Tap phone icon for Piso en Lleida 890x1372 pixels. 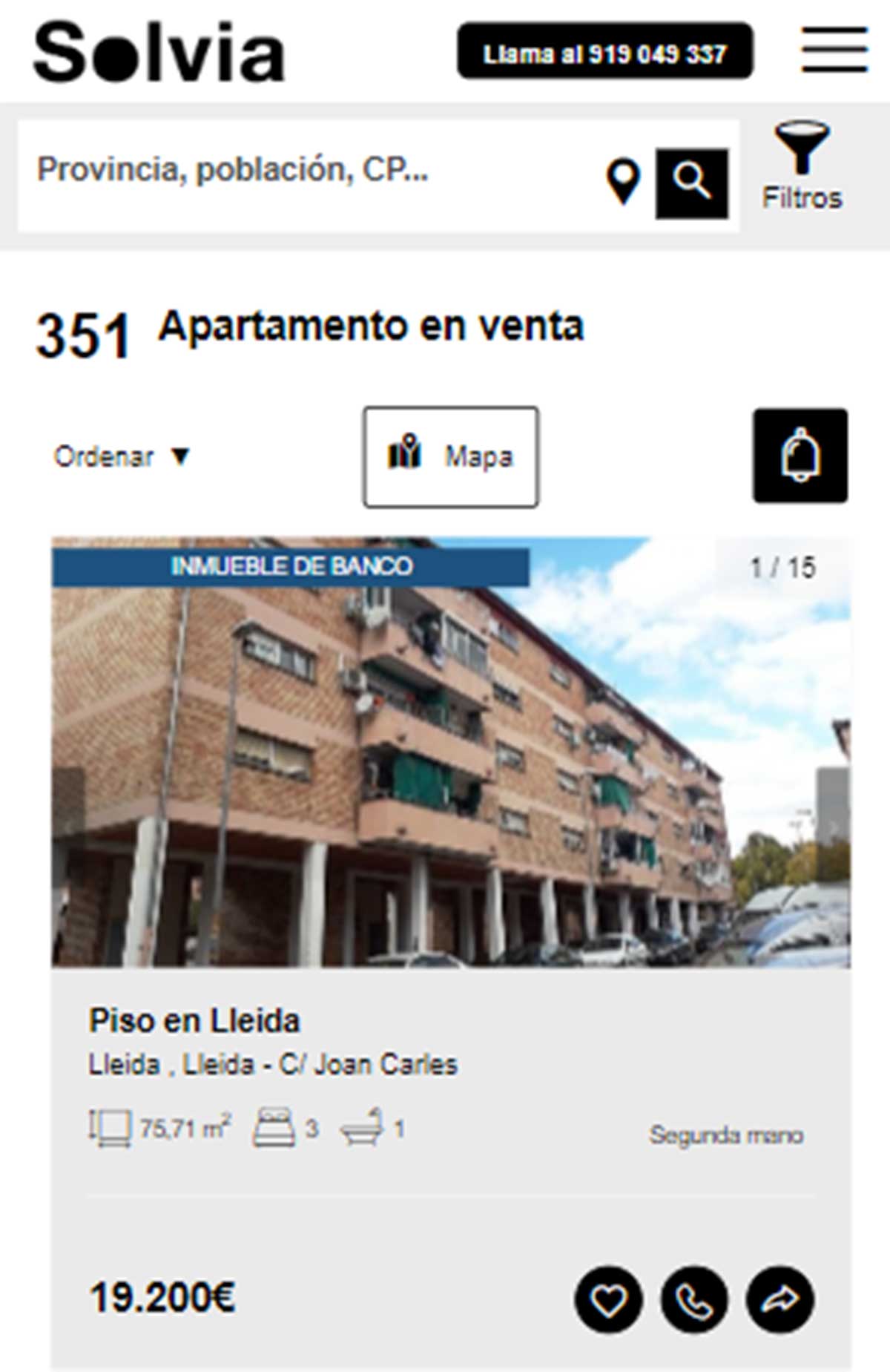(694, 1300)
